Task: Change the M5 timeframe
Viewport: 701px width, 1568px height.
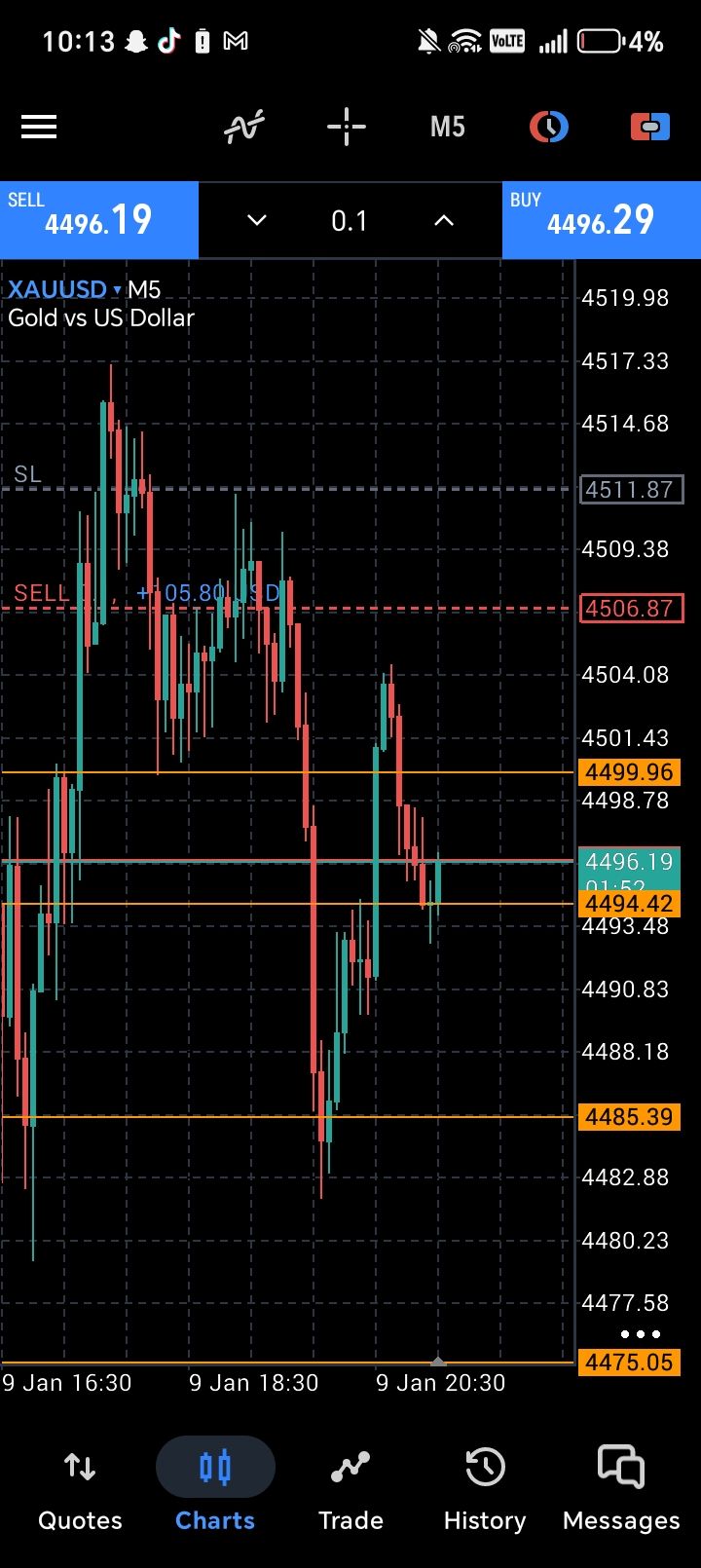Action: (x=447, y=127)
